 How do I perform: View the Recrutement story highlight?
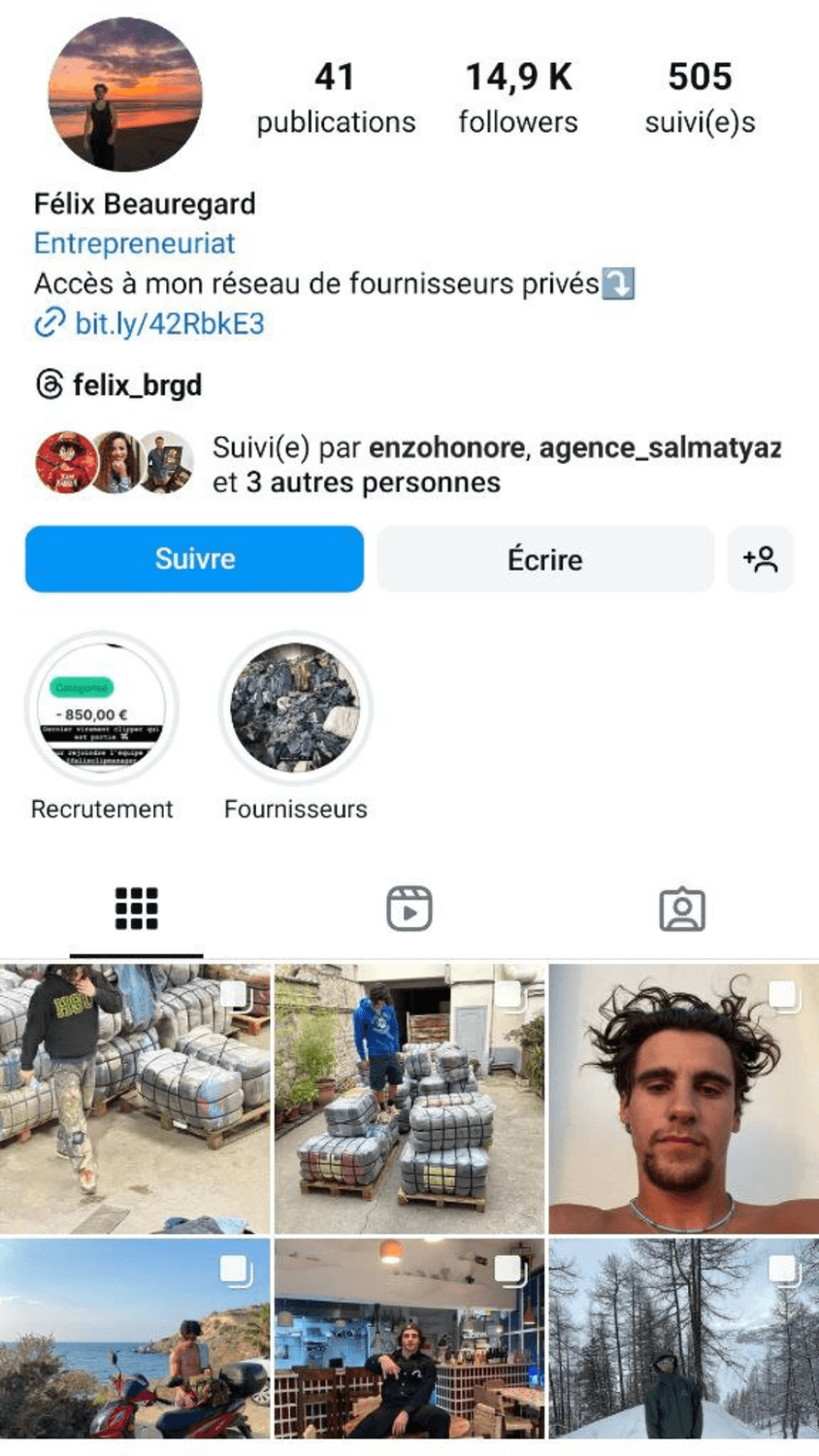[102, 709]
